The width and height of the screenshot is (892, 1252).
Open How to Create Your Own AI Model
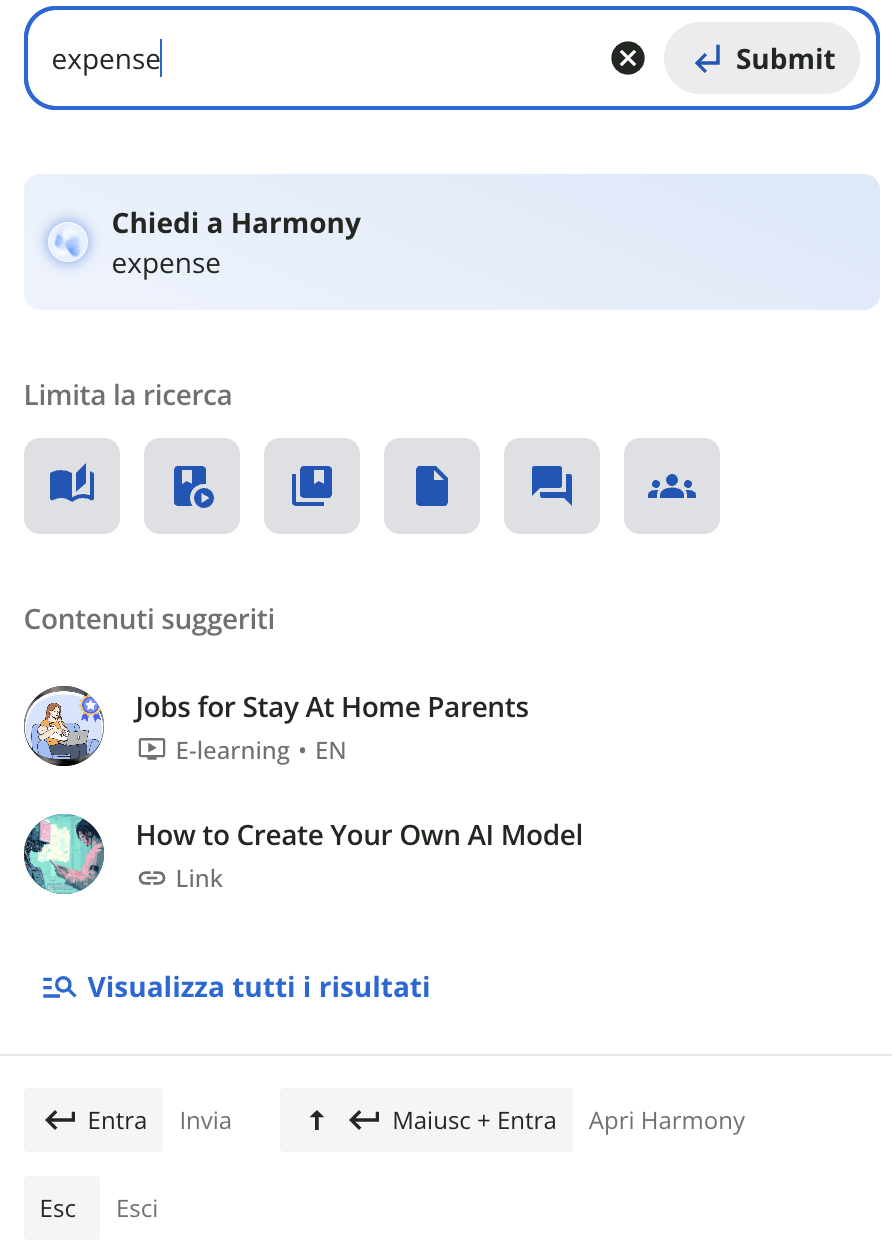pos(359,835)
